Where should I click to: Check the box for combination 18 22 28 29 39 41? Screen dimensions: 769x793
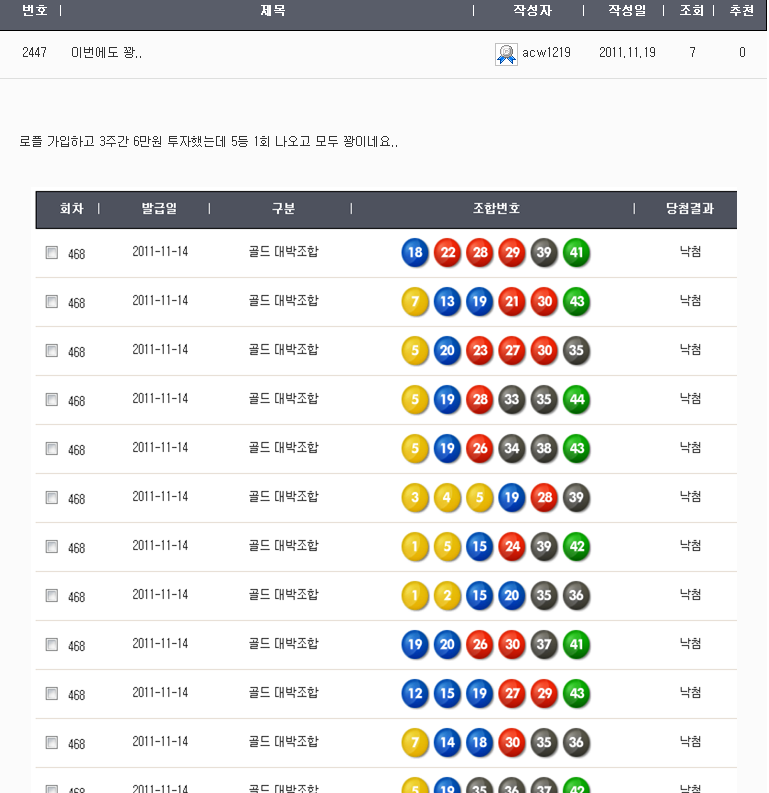click(52, 253)
